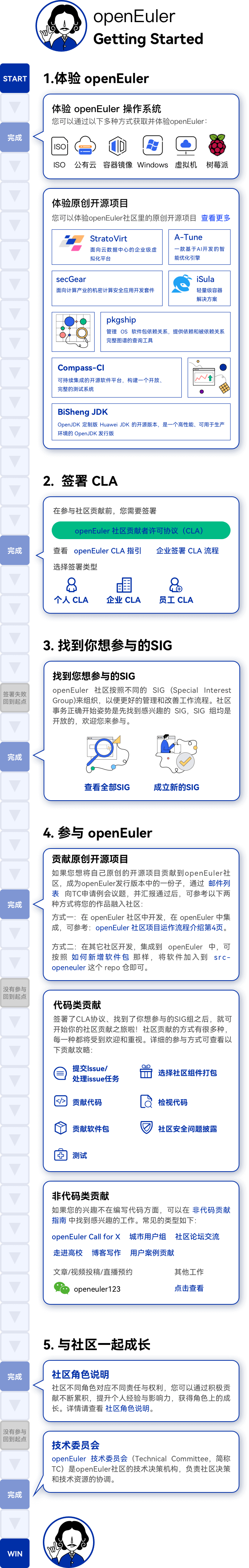Tap the openEuler 社区贡献者许可协议 (CLA) button

[141, 531]
